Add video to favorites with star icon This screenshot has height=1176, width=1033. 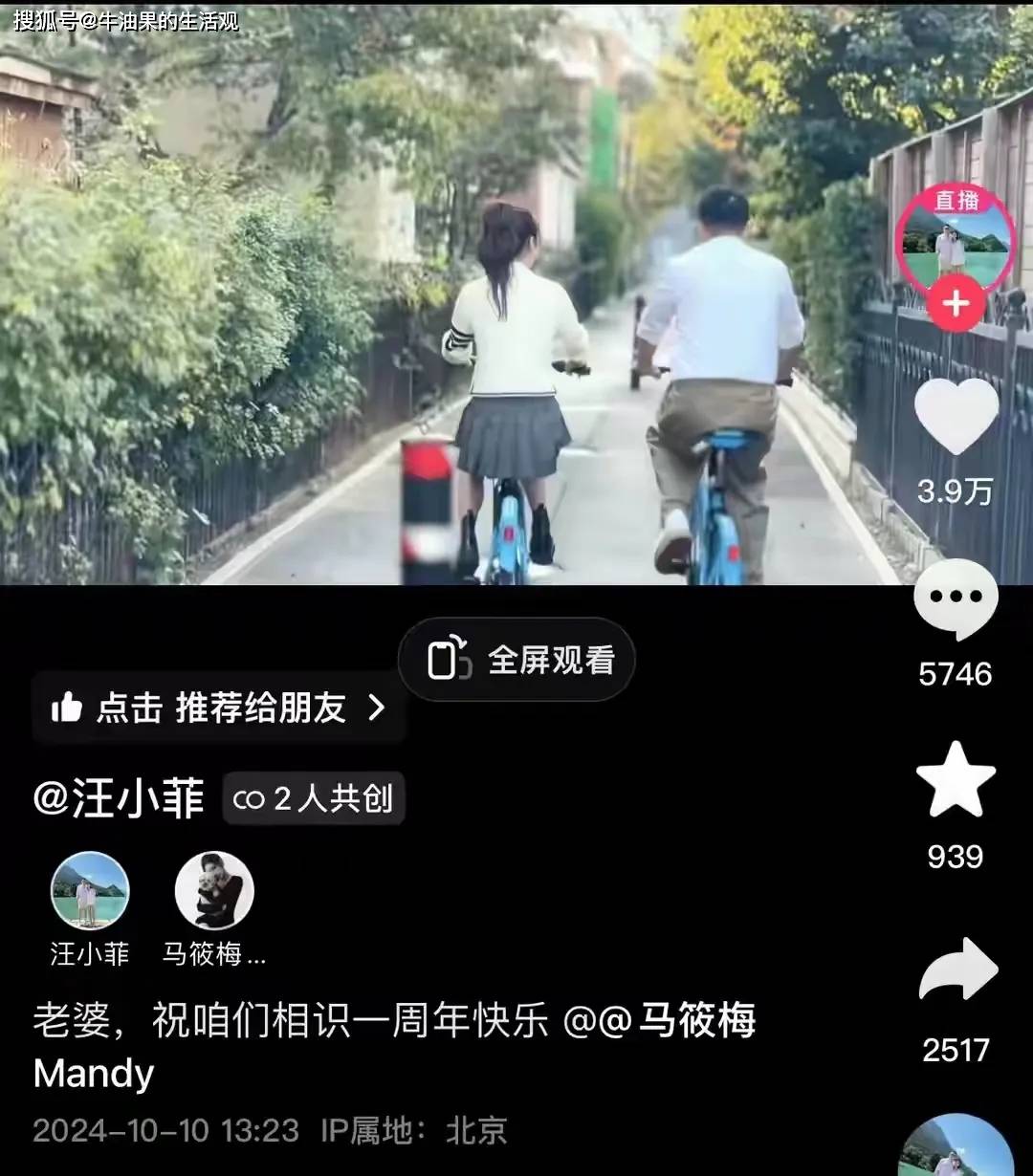point(956,780)
